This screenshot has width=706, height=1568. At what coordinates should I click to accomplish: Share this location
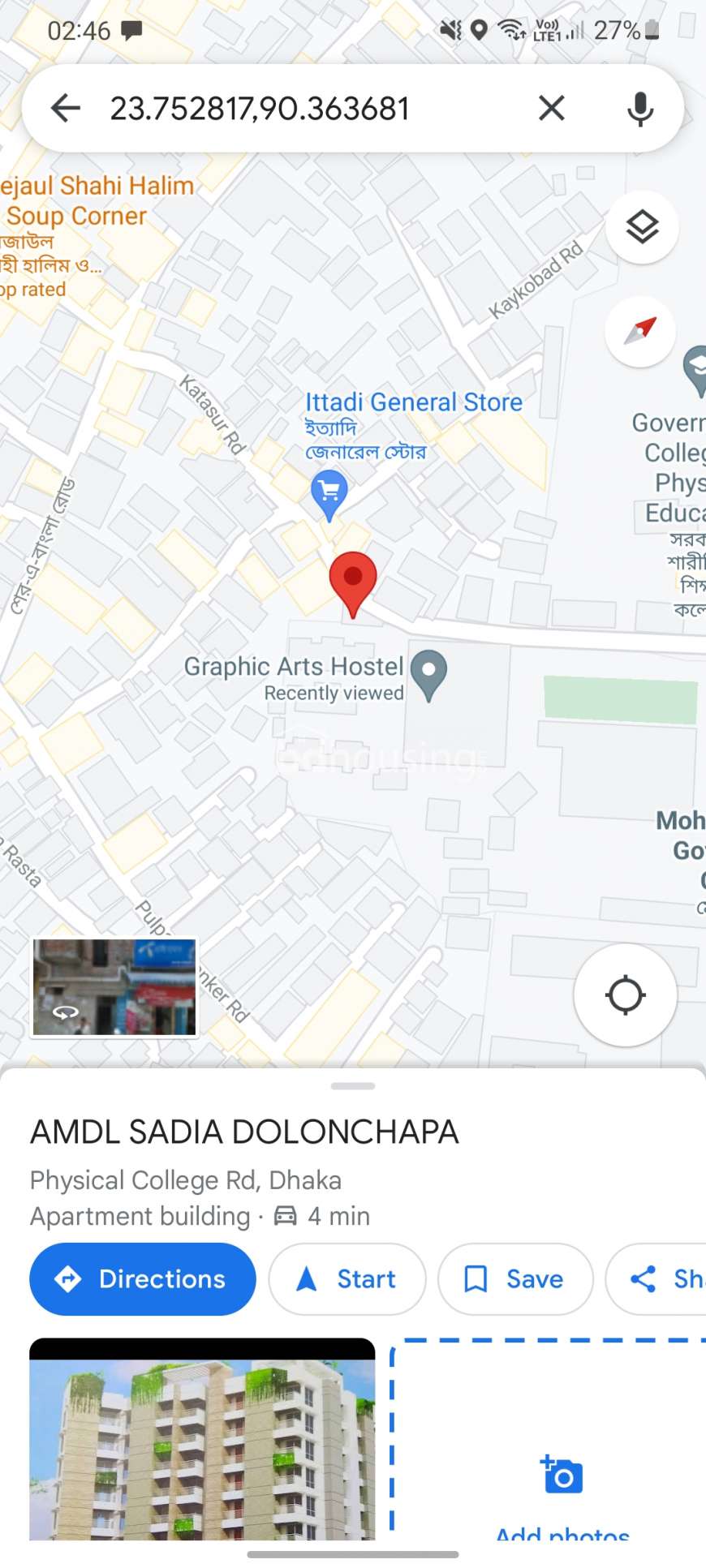point(656,1279)
